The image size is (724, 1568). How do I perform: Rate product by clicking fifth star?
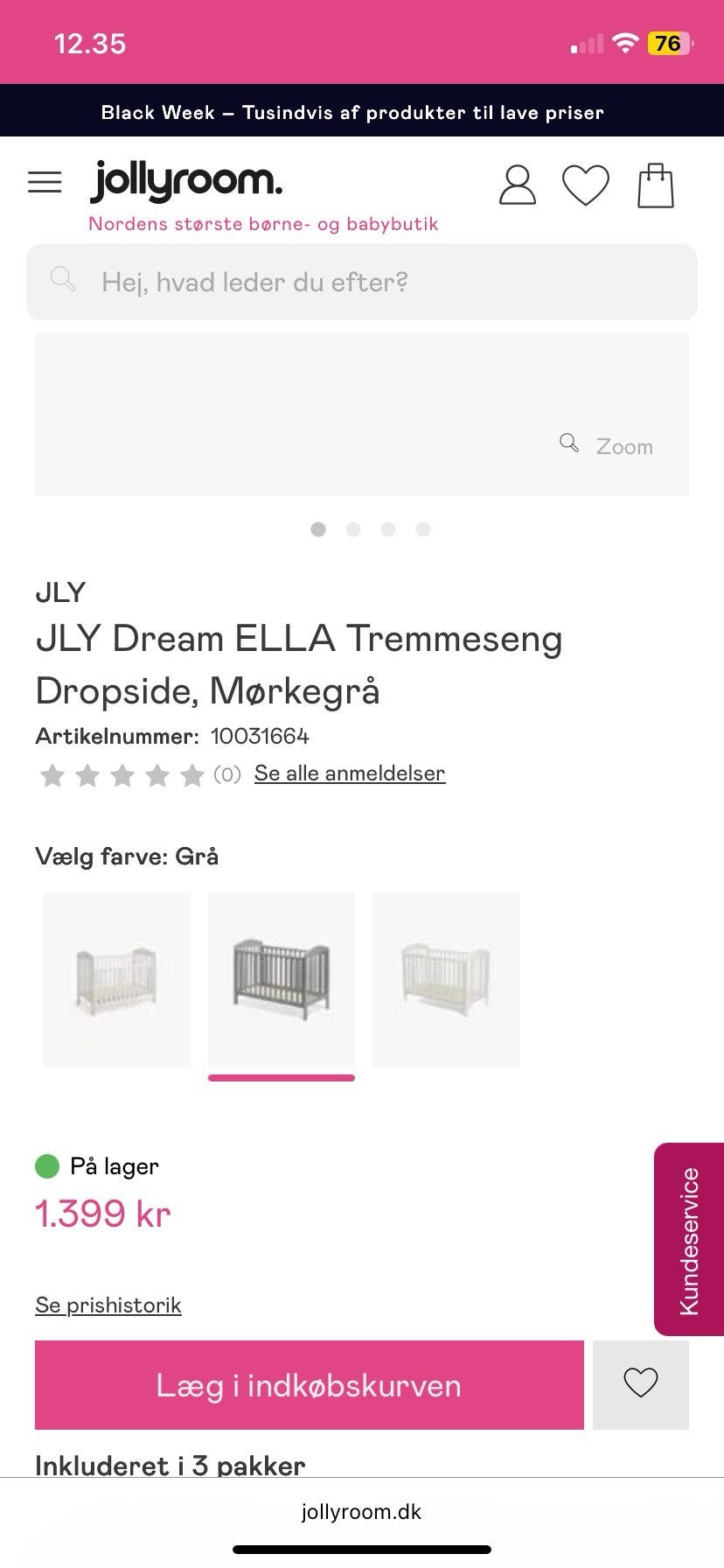pyautogui.click(x=191, y=774)
